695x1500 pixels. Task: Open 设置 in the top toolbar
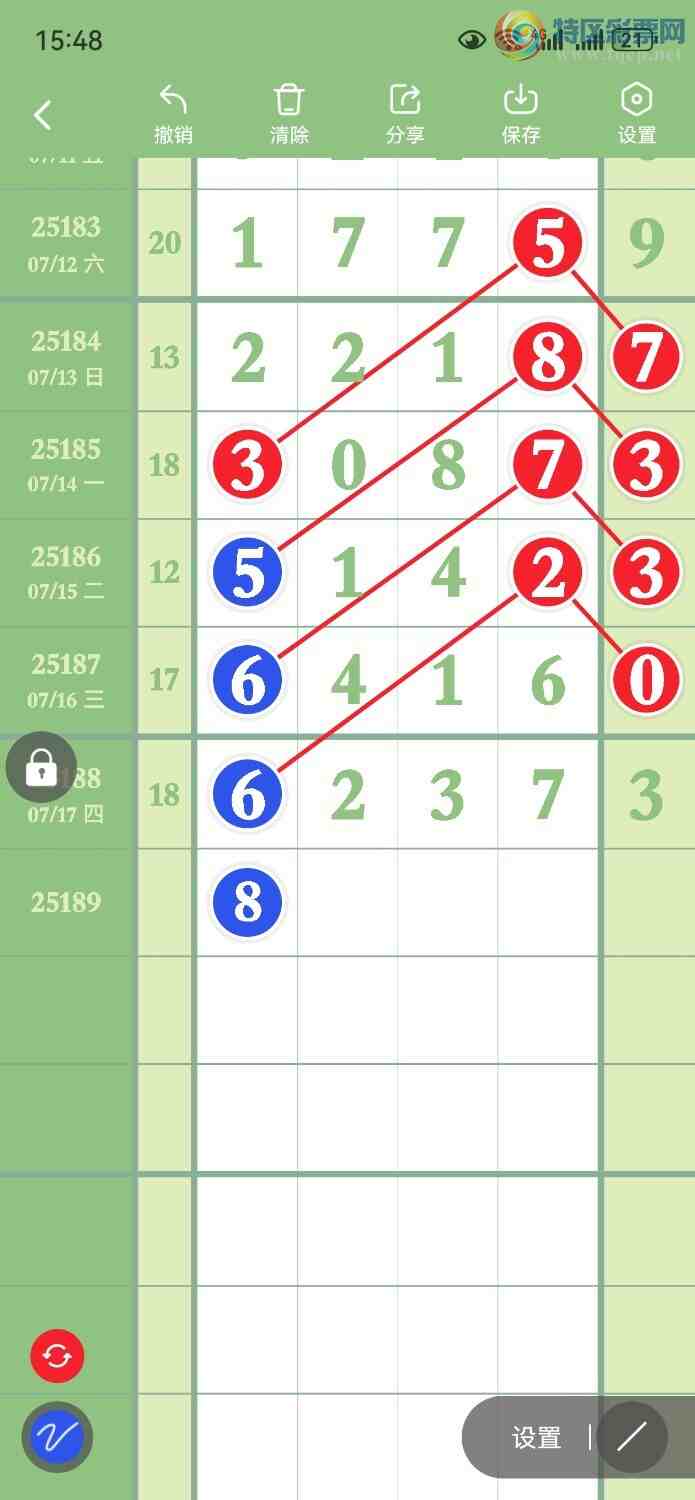636,115
